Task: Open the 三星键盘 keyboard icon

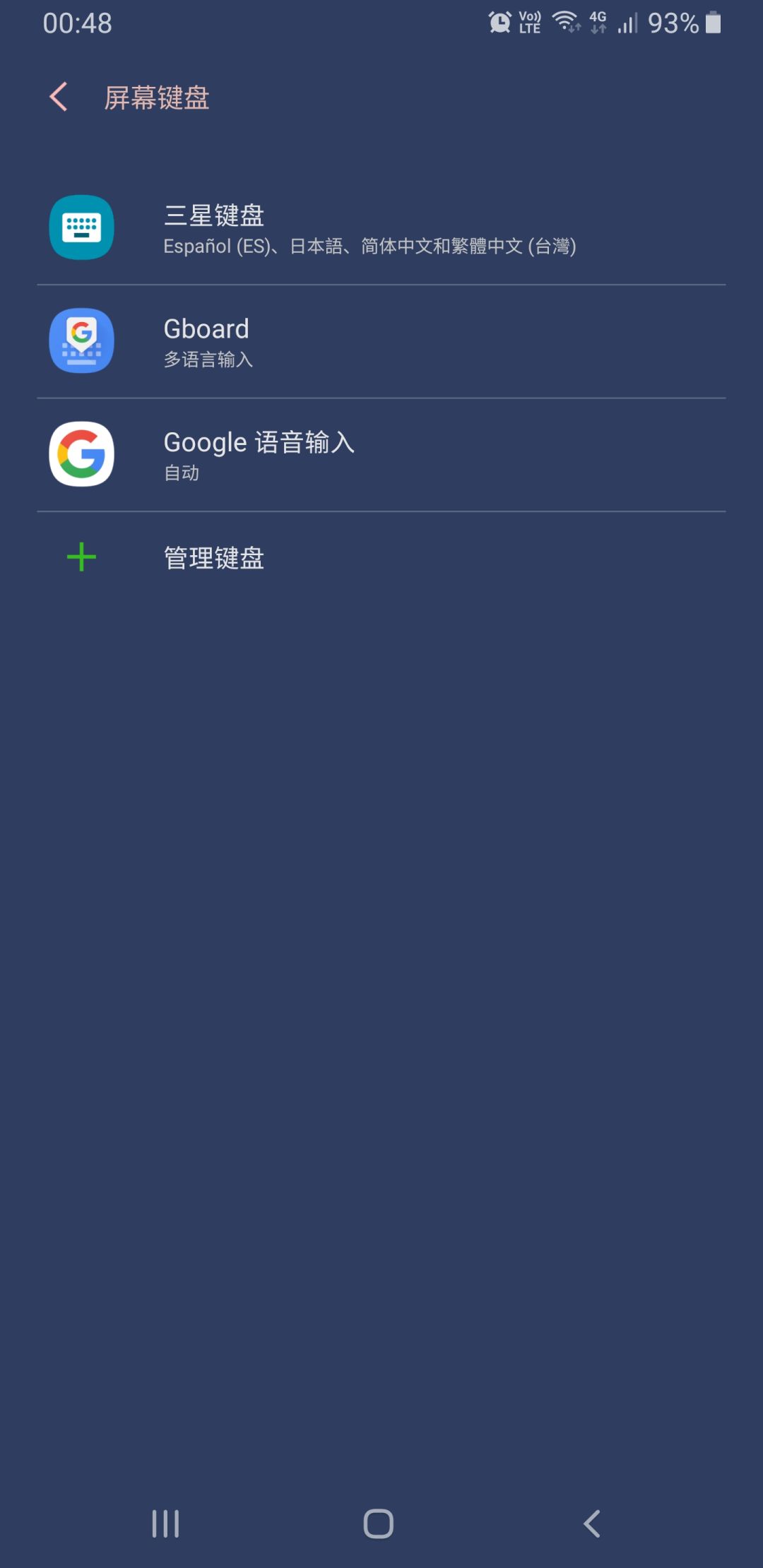Action: coord(81,228)
